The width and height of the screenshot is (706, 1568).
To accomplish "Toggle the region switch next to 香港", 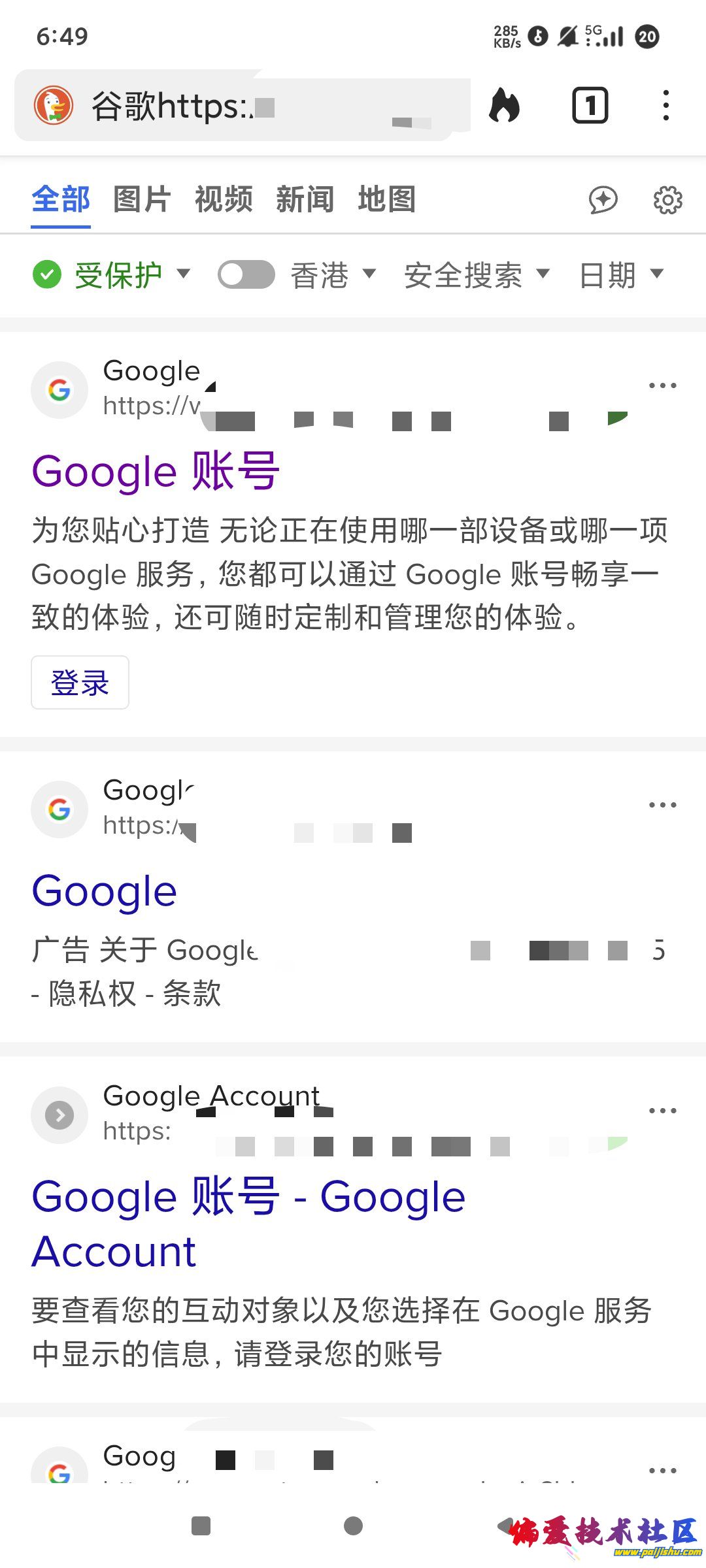I will pyautogui.click(x=246, y=275).
